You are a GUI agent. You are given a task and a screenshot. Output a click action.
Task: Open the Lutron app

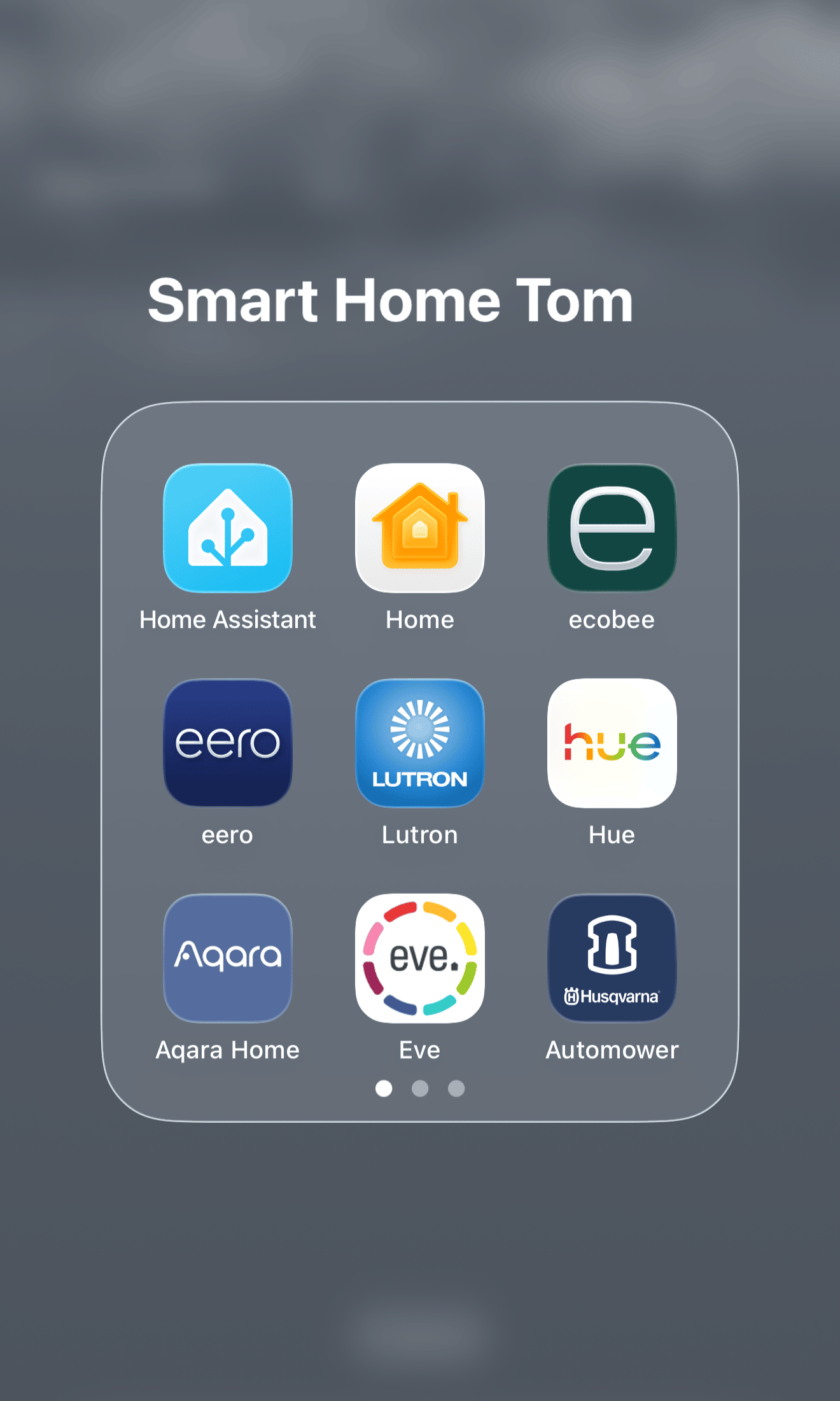[420, 743]
